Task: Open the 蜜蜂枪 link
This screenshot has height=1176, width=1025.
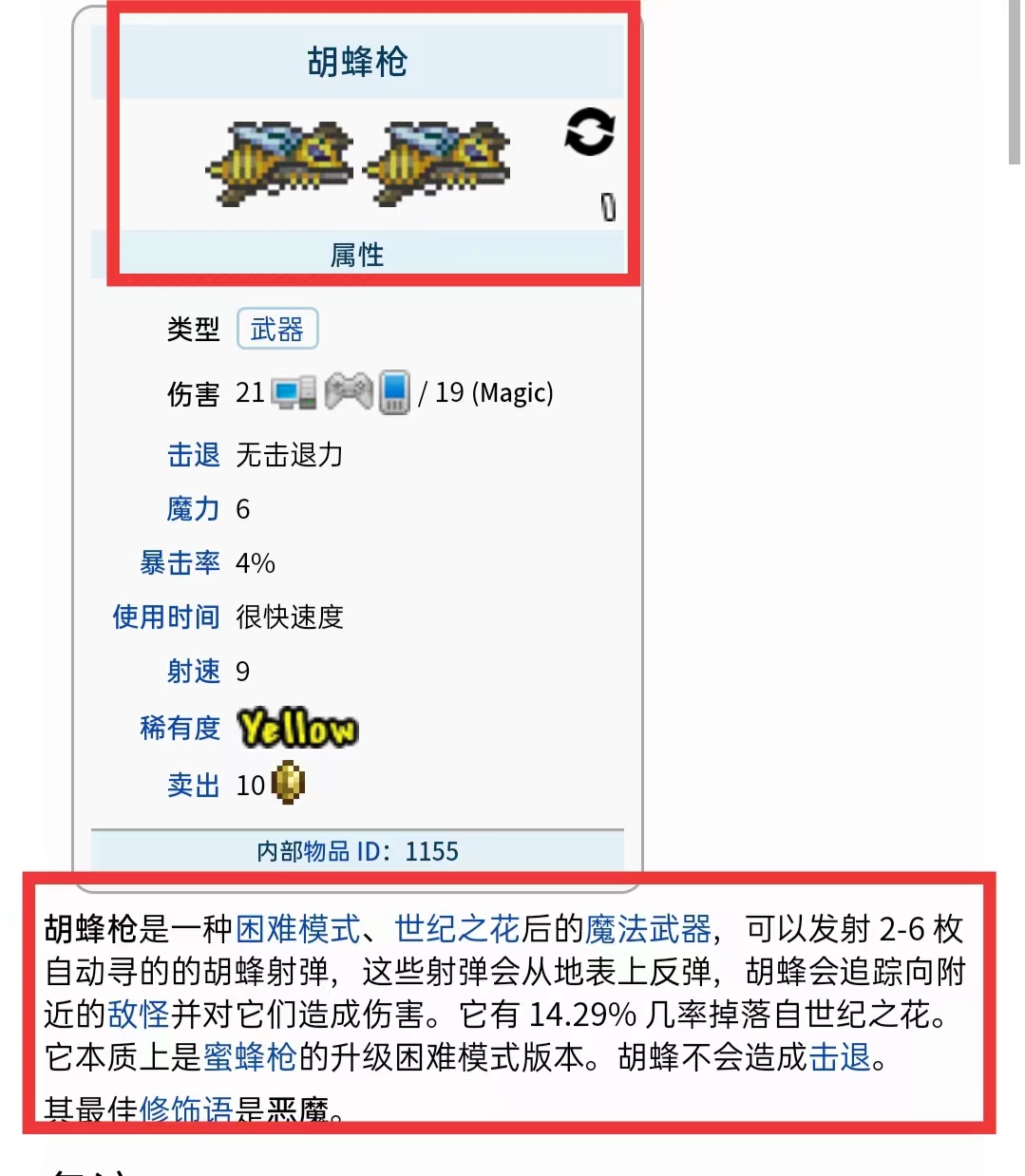Action: point(250,1056)
